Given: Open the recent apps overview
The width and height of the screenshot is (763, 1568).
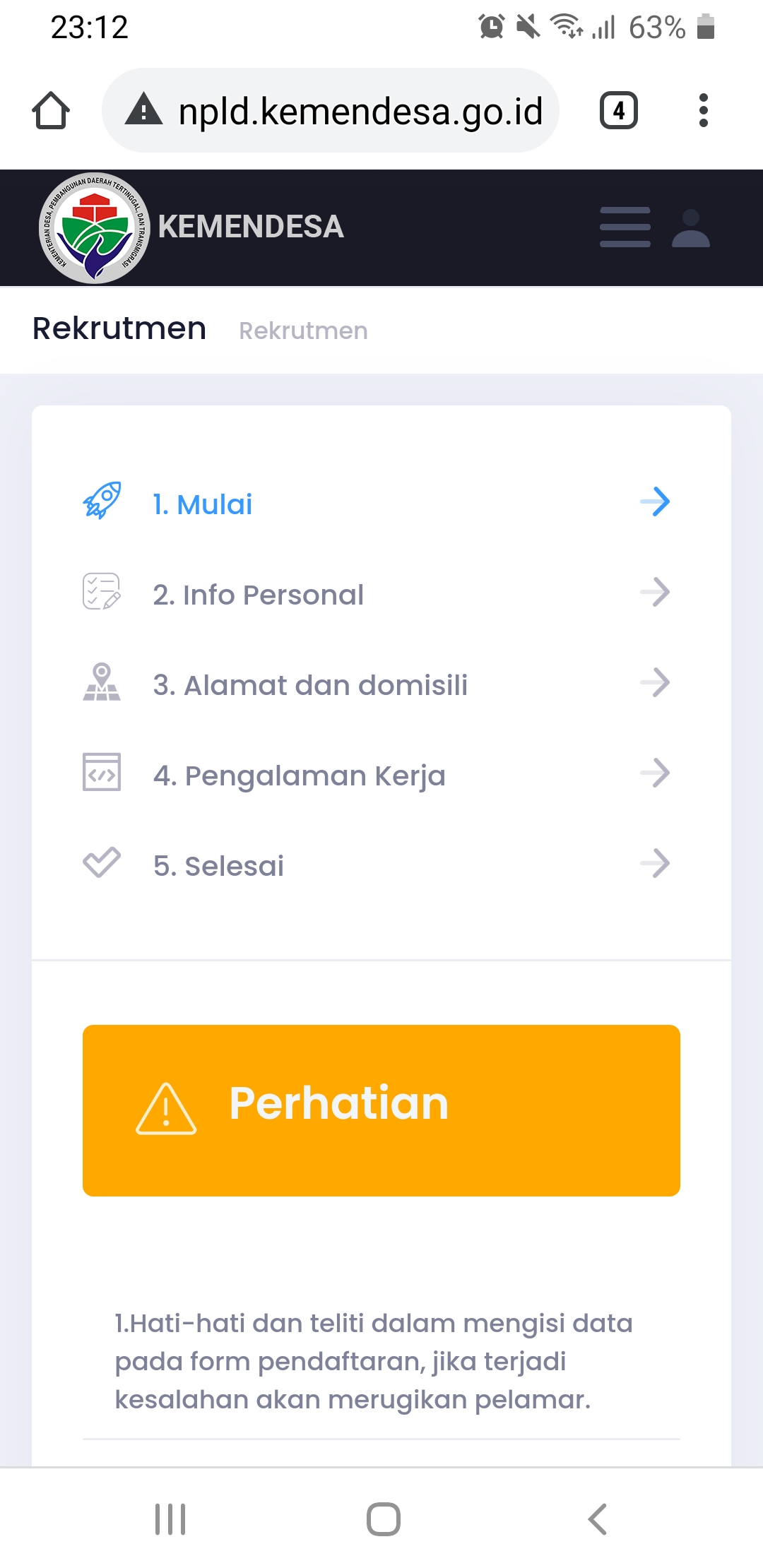Looking at the screenshot, I should 170,1519.
